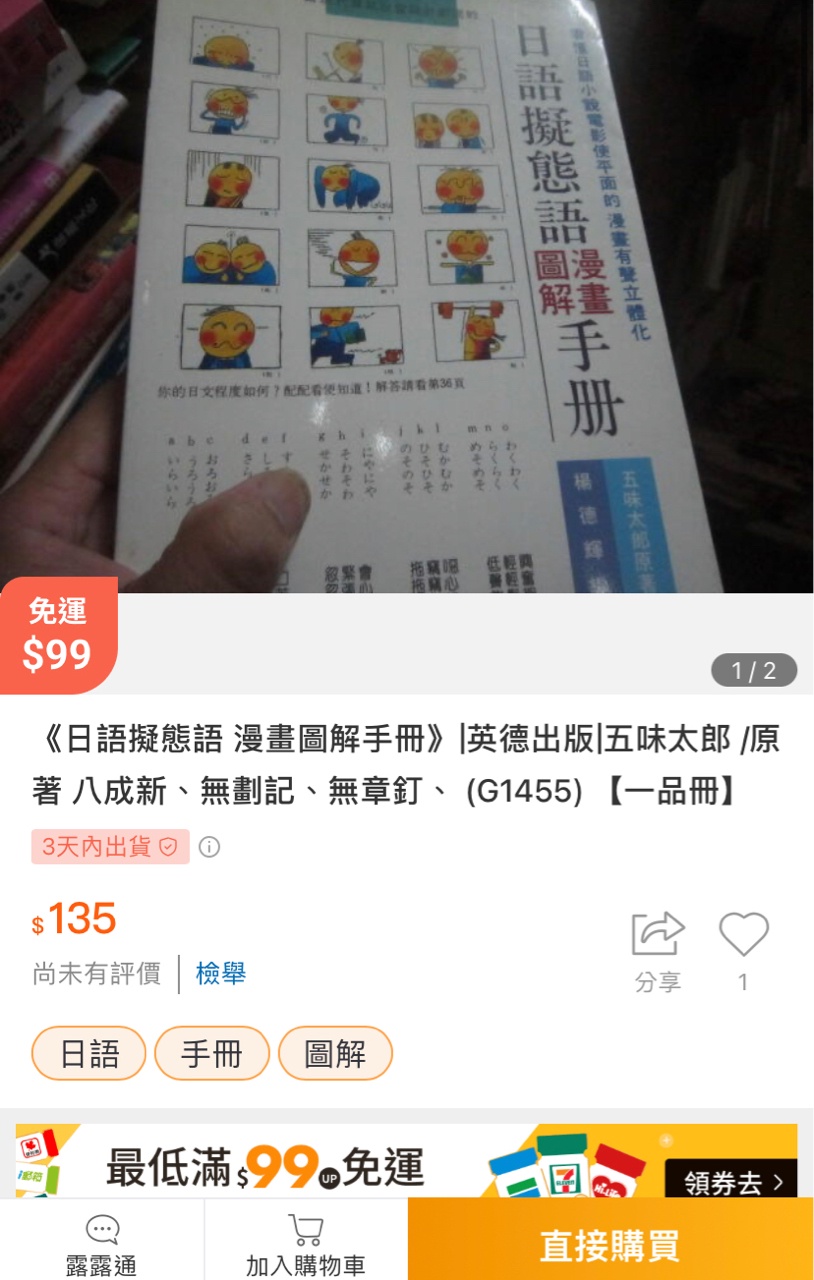Open shipping info icon beside 3天內出貨
Viewport: 814px width, 1280px height.
[x=209, y=847]
